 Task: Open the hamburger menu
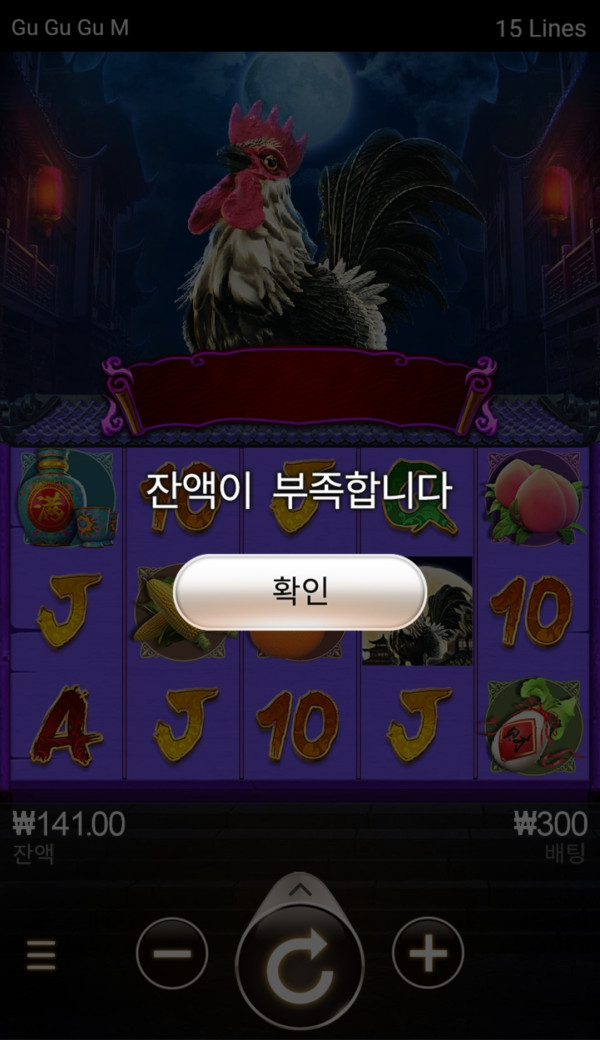click(x=41, y=956)
